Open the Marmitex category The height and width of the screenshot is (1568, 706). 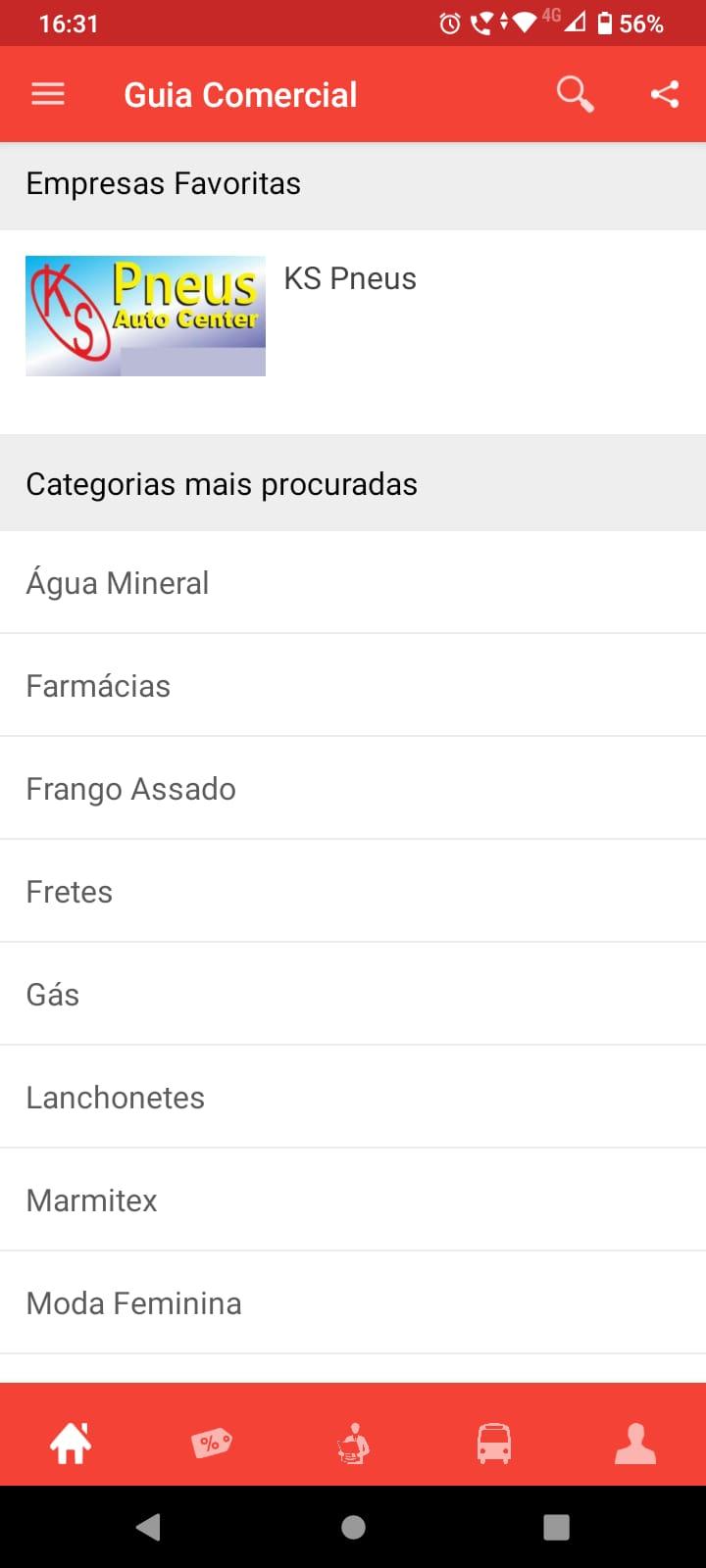click(353, 1200)
